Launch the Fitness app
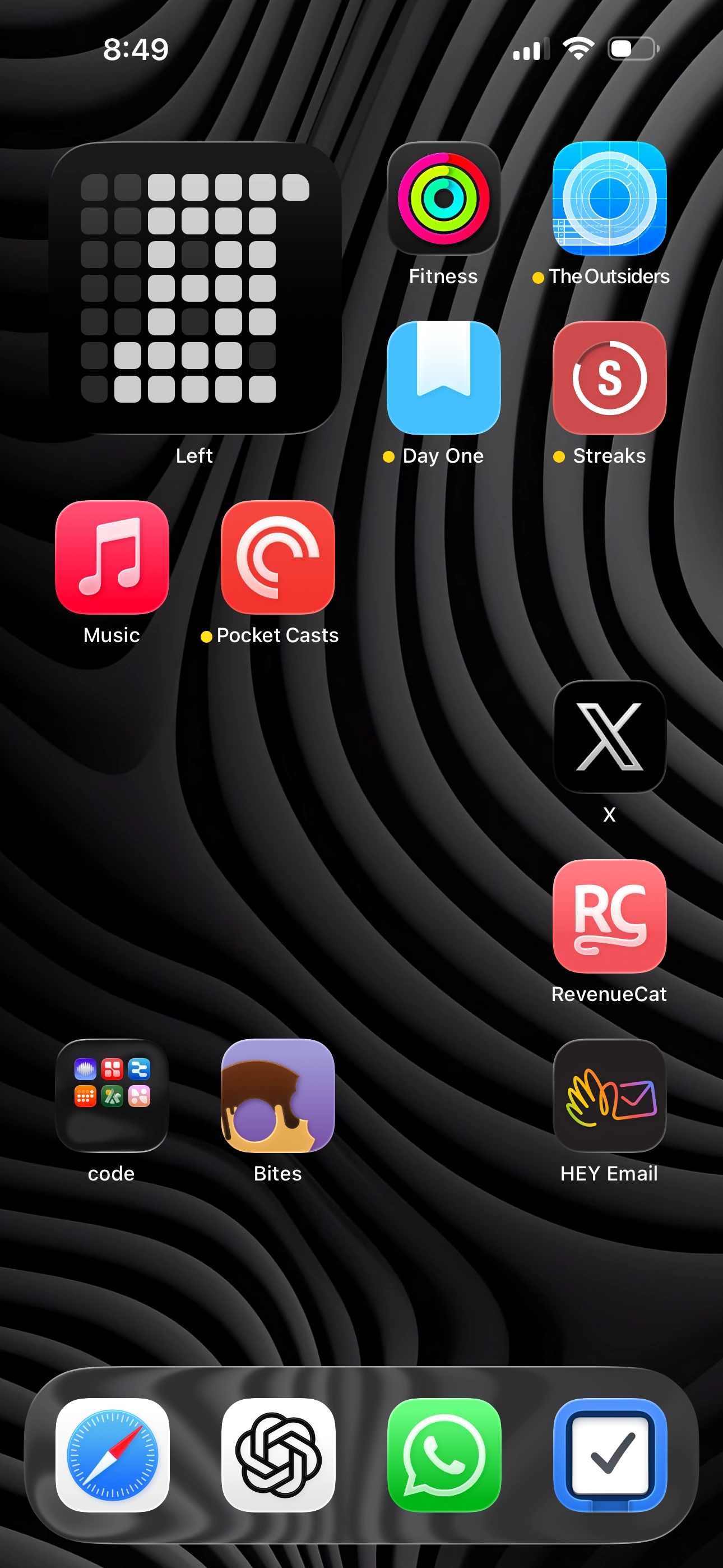This screenshot has height=1568, width=723. 444,199
